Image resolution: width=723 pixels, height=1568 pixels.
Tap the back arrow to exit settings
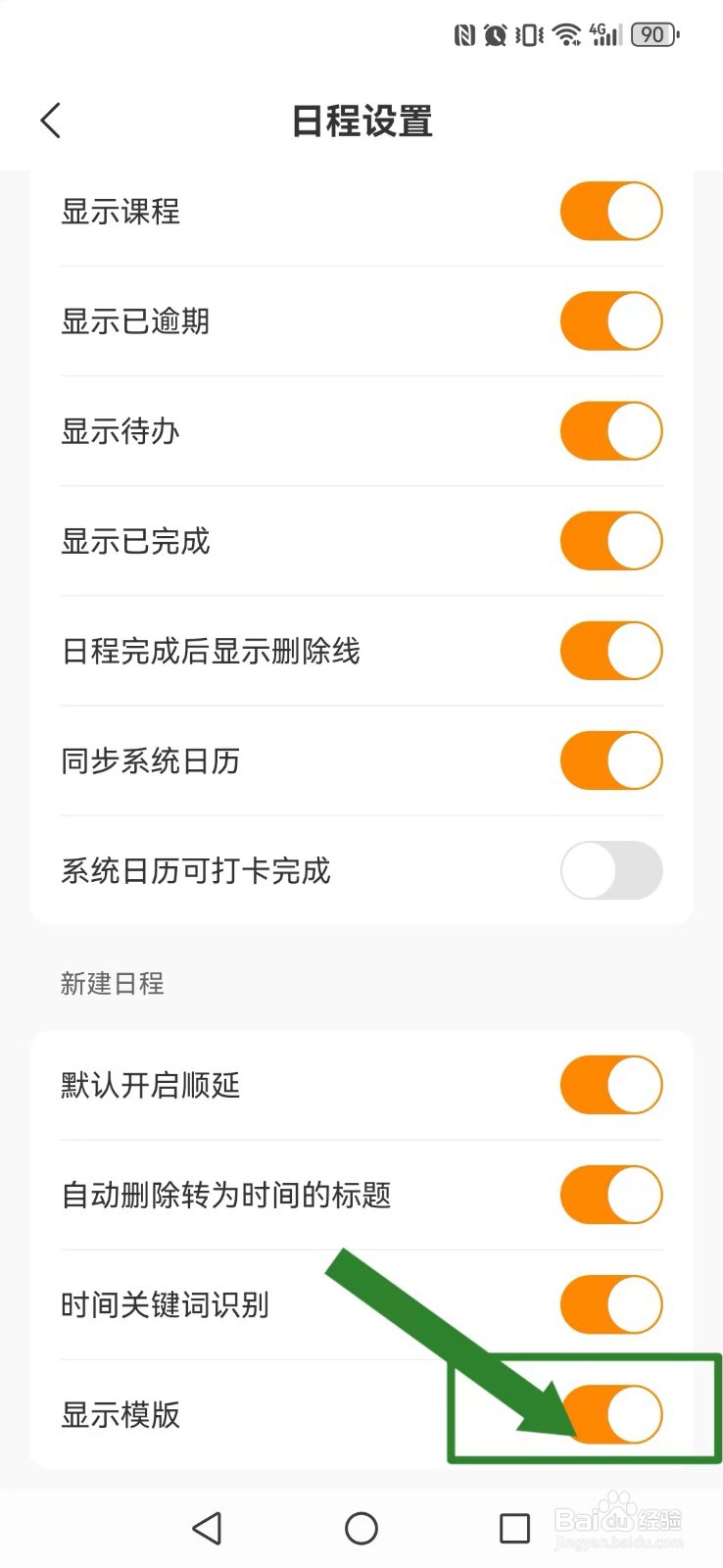pyautogui.click(x=50, y=120)
